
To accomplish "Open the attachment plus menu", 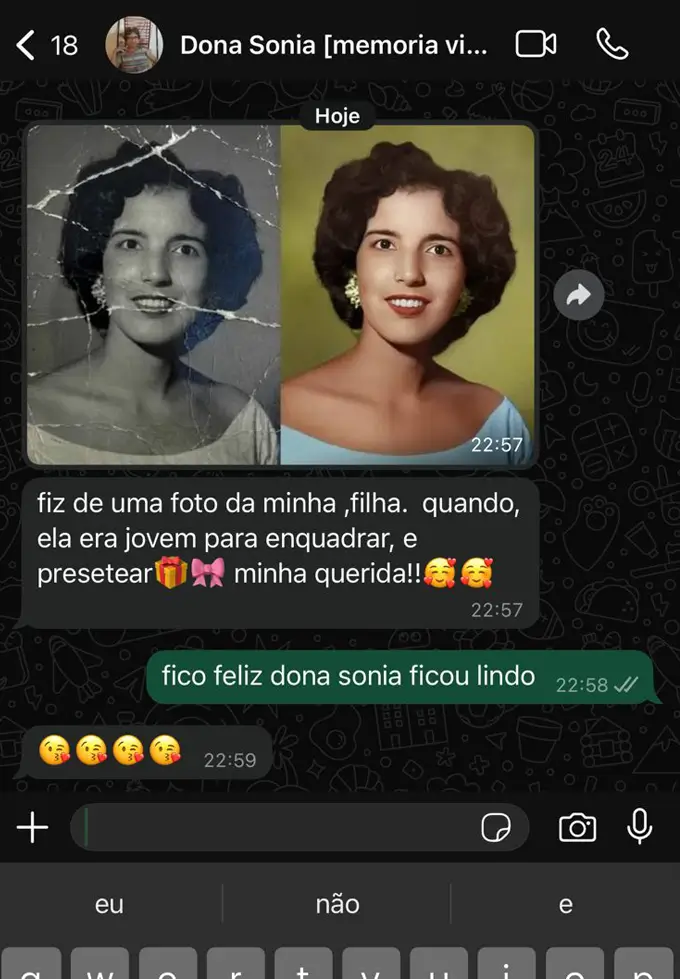I will click(33, 827).
